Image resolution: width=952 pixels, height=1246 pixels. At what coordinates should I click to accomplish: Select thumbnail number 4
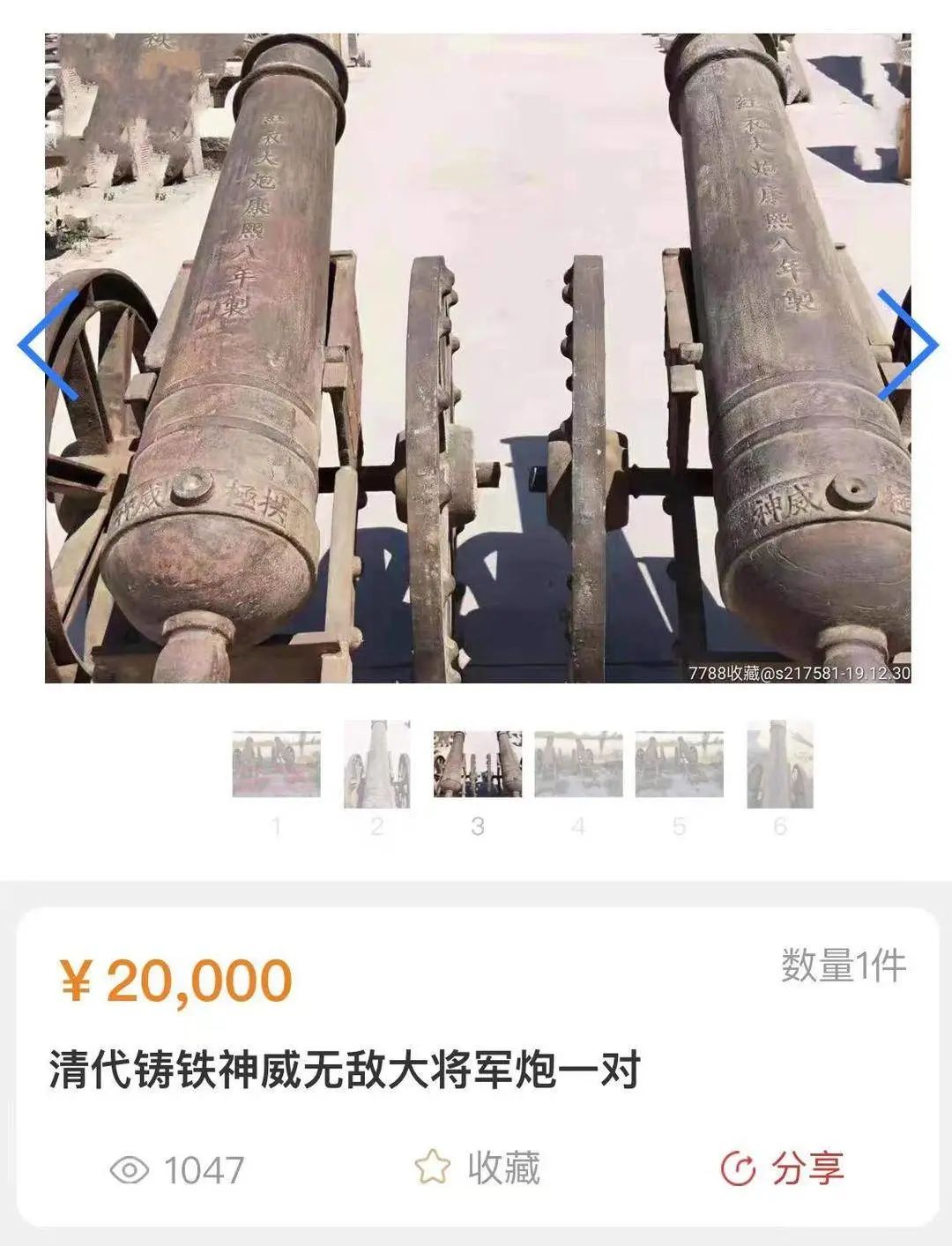click(578, 764)
